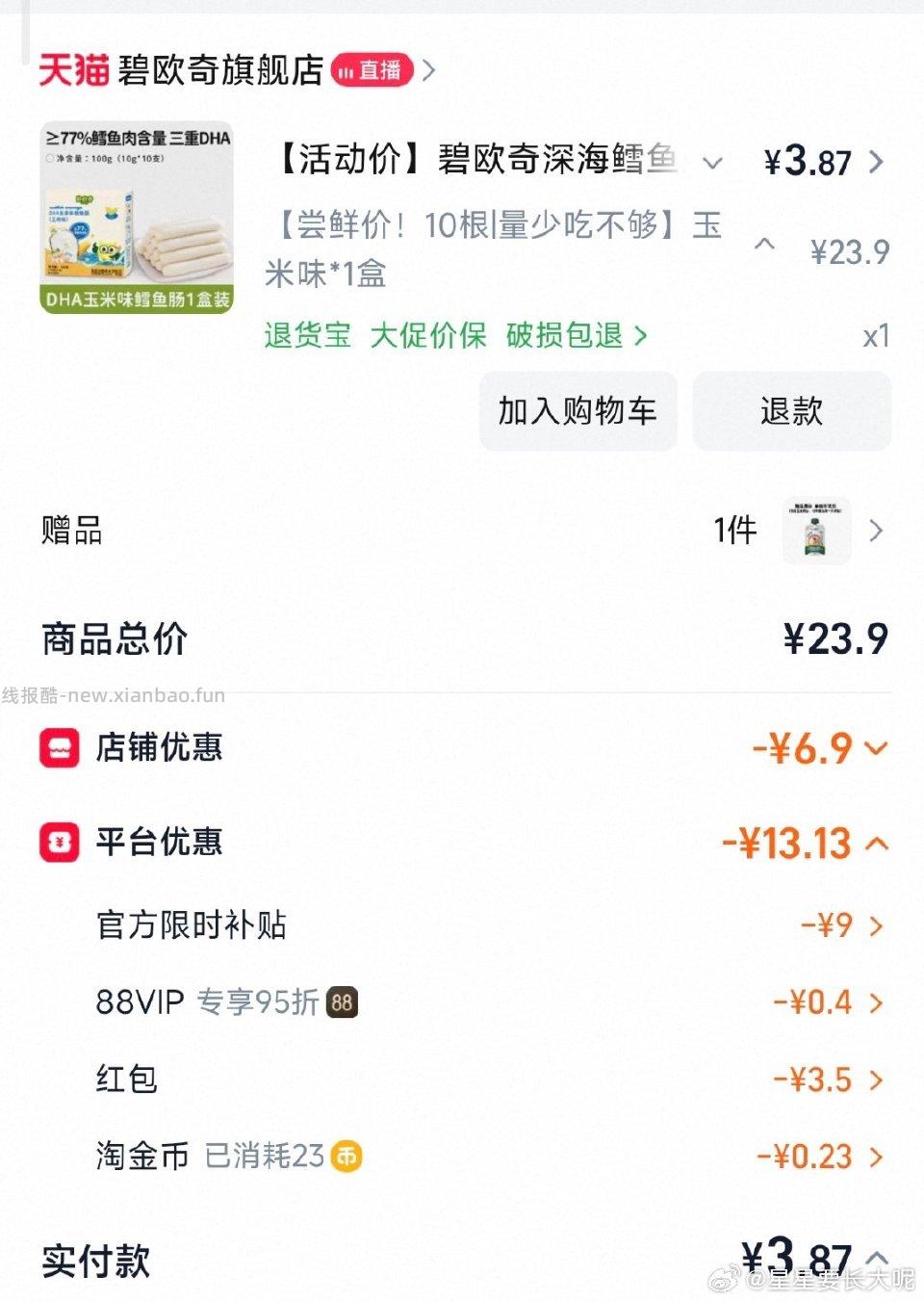Tap the 退款 refund button
The width and height of the screenshot is (924, 1301).
(x=791, y=411)
